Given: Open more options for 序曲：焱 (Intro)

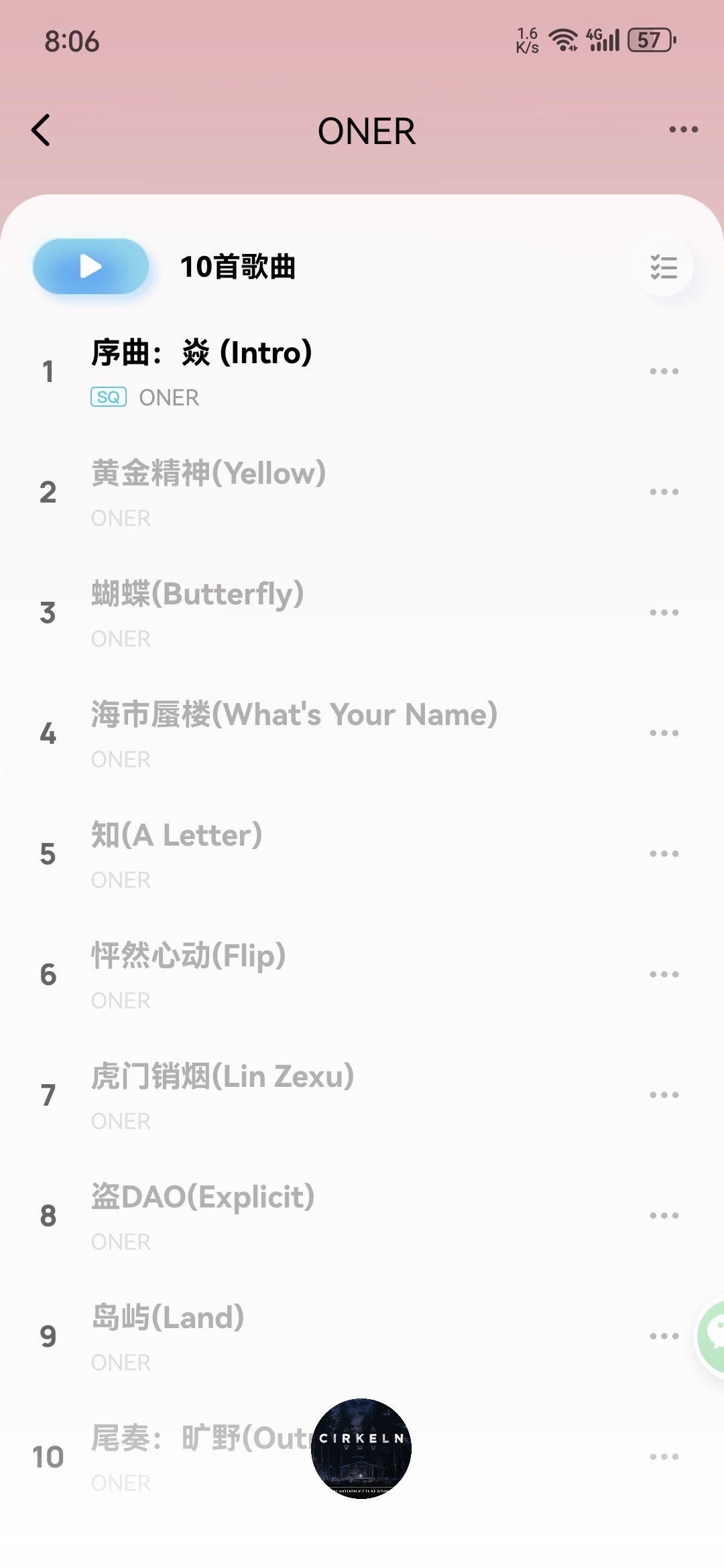Looking at the screenshot, I should pos(664,371).
